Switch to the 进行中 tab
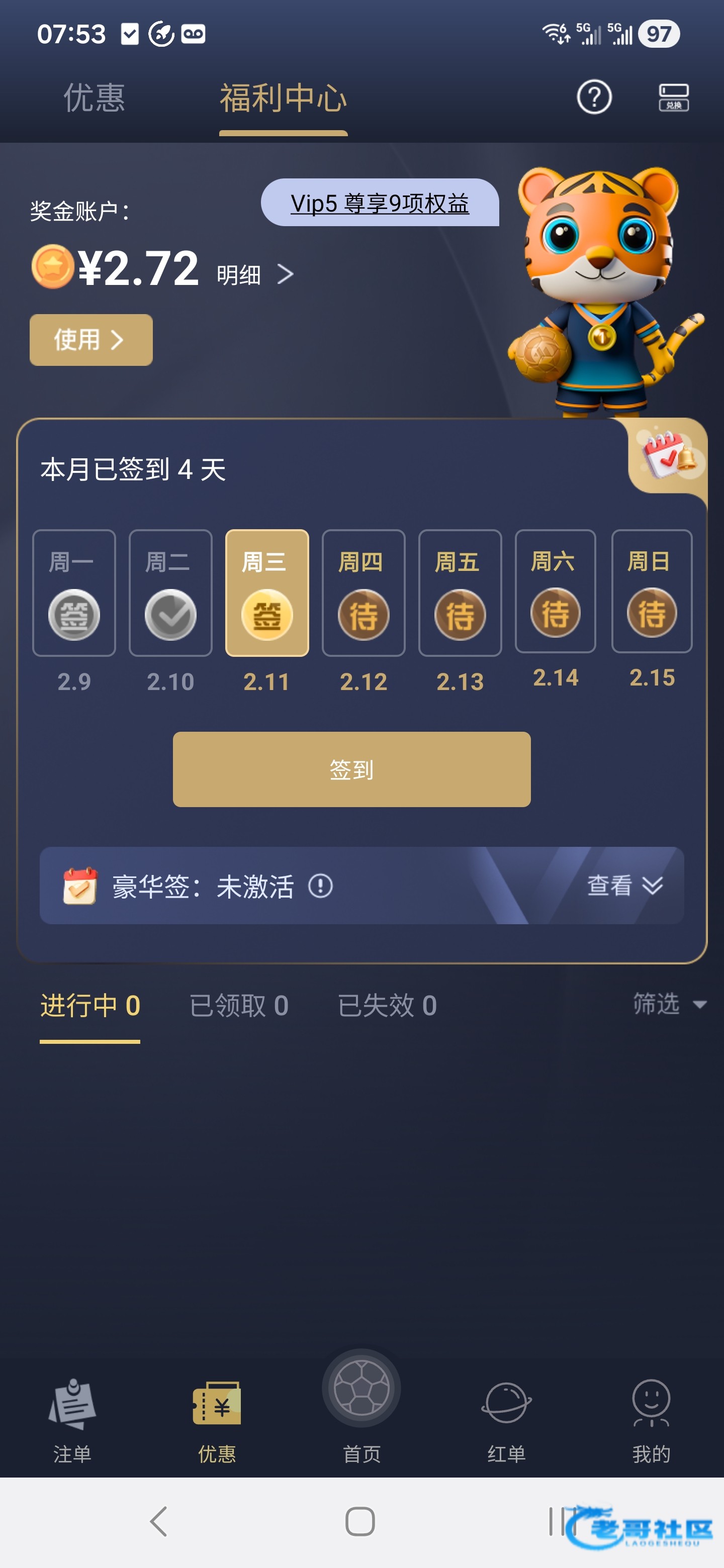This screenshot has width=724, height=1568. pyautogui.click(x=90, y=1005)
